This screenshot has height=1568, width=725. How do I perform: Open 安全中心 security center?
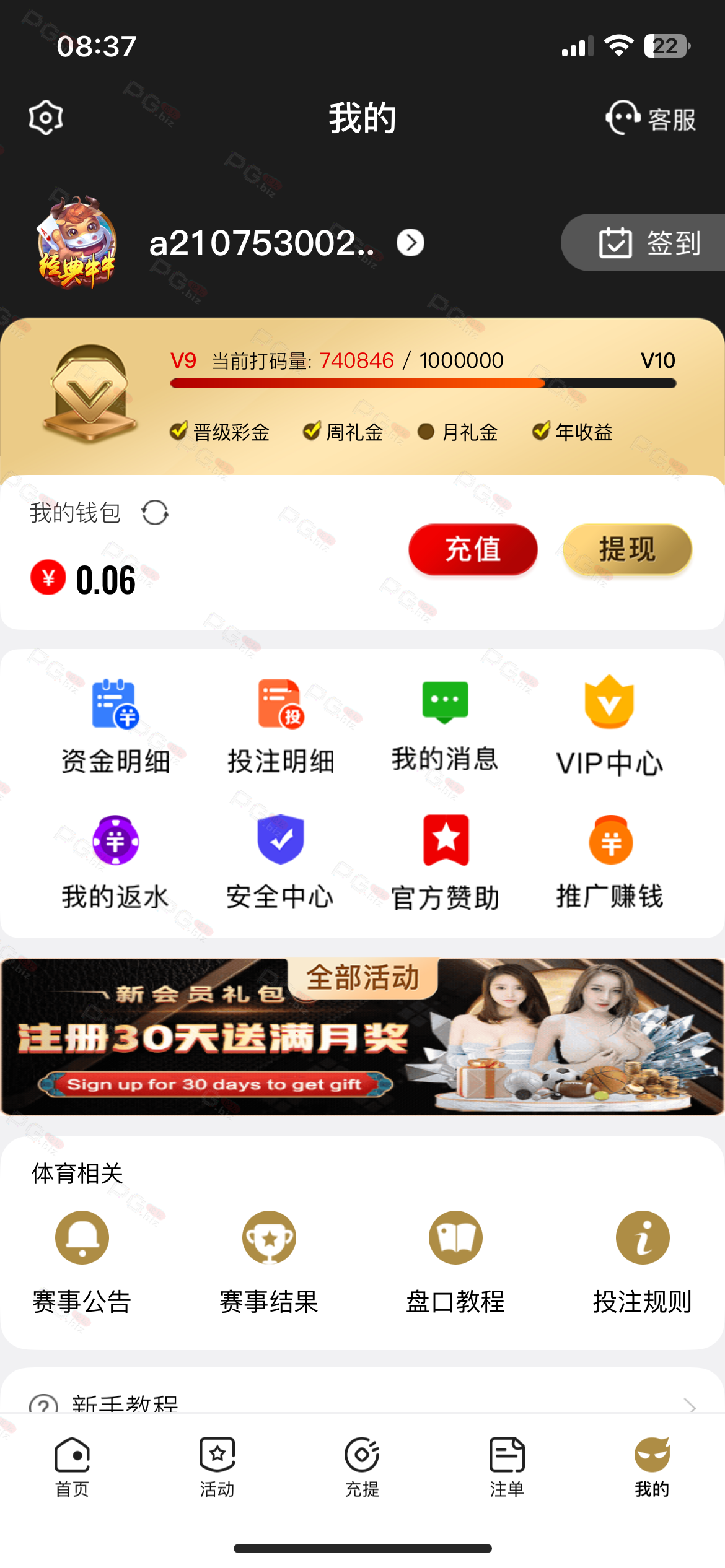pyautogui.click(x=280, y=862)
